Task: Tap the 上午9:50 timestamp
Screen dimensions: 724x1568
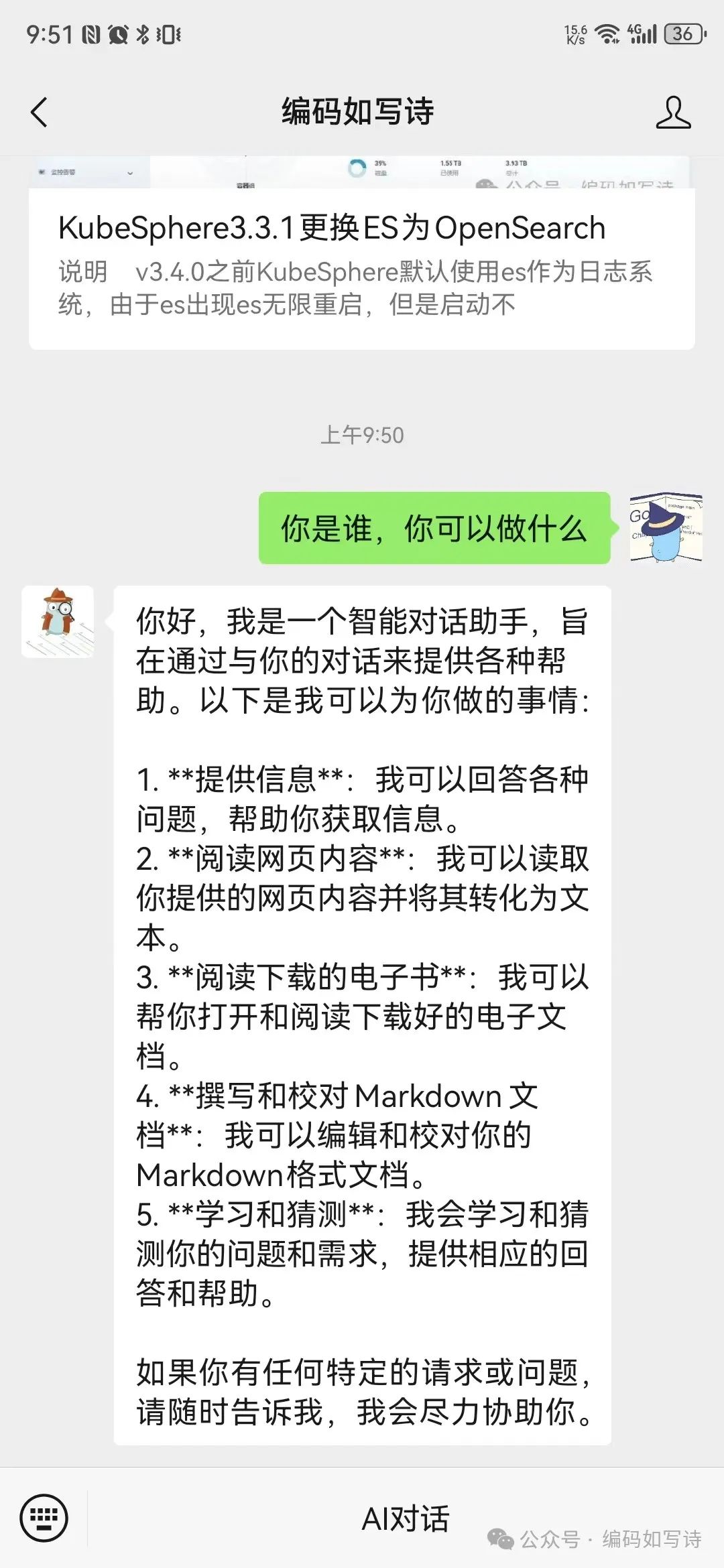Action: click(362, 436)
